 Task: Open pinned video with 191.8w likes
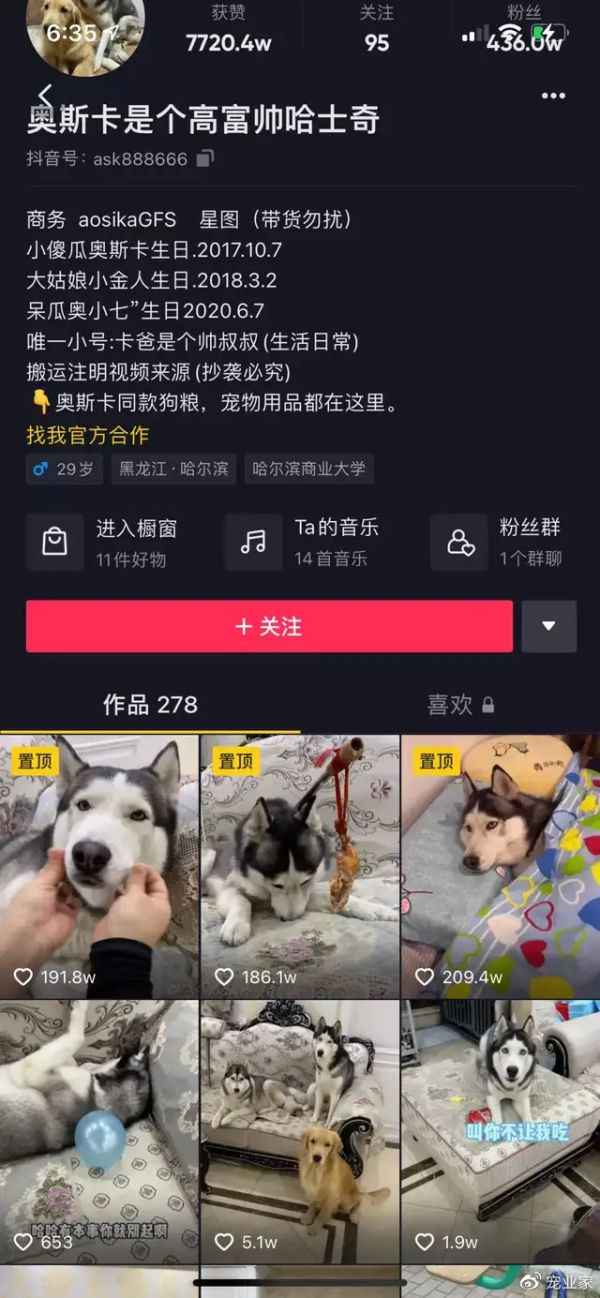tap(99, 866)
